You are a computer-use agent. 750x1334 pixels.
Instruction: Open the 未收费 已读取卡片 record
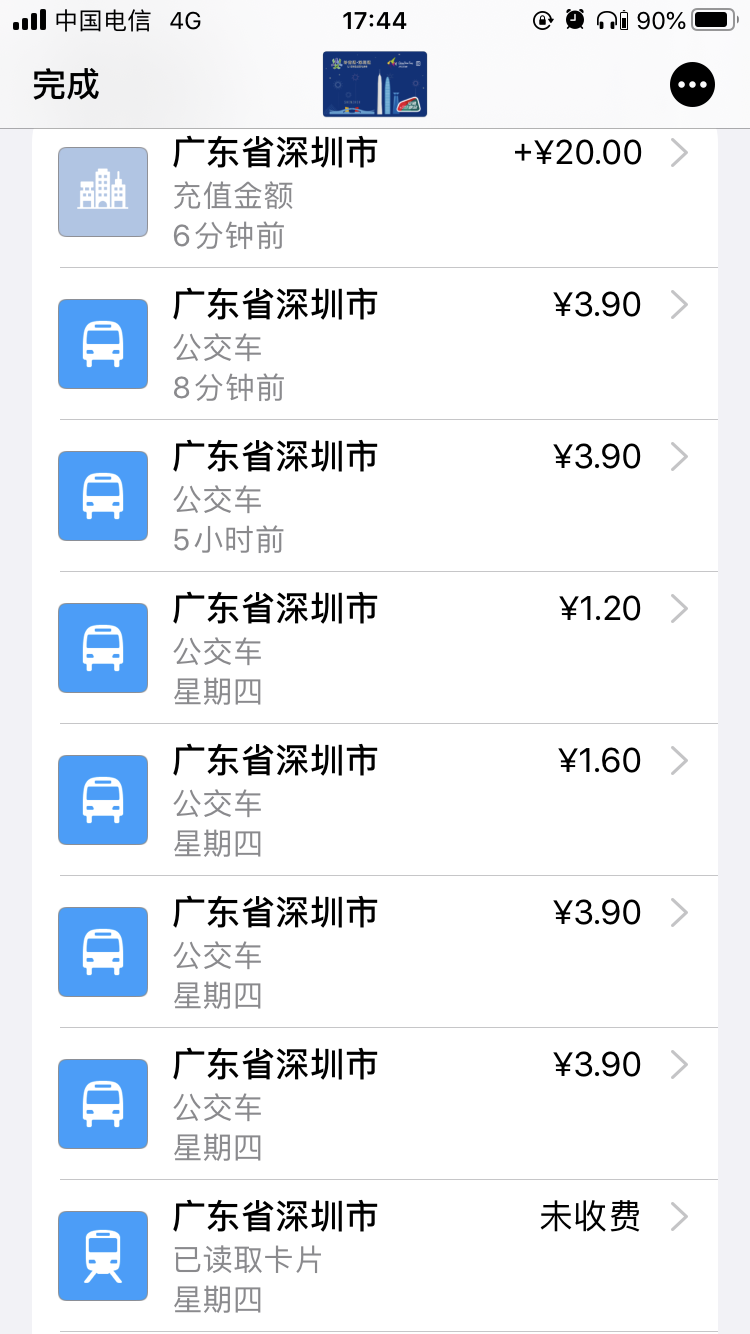(376, 1256)
